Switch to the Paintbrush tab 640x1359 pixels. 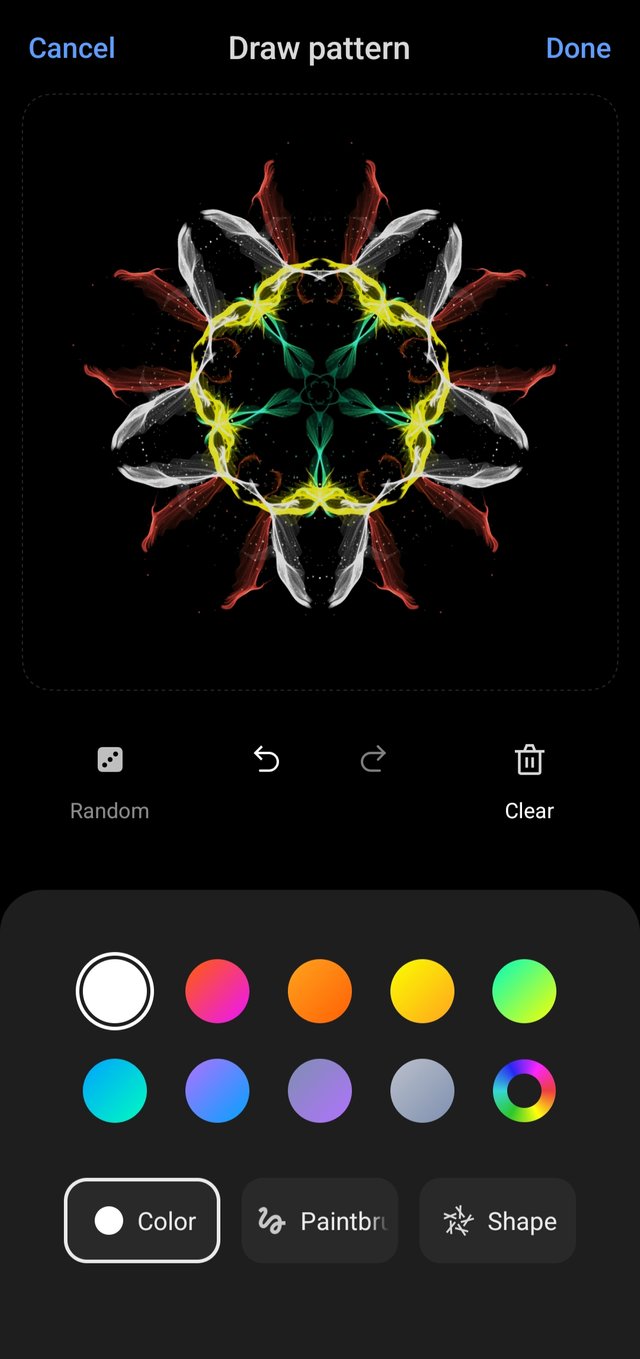click(x=320, y=1220)
